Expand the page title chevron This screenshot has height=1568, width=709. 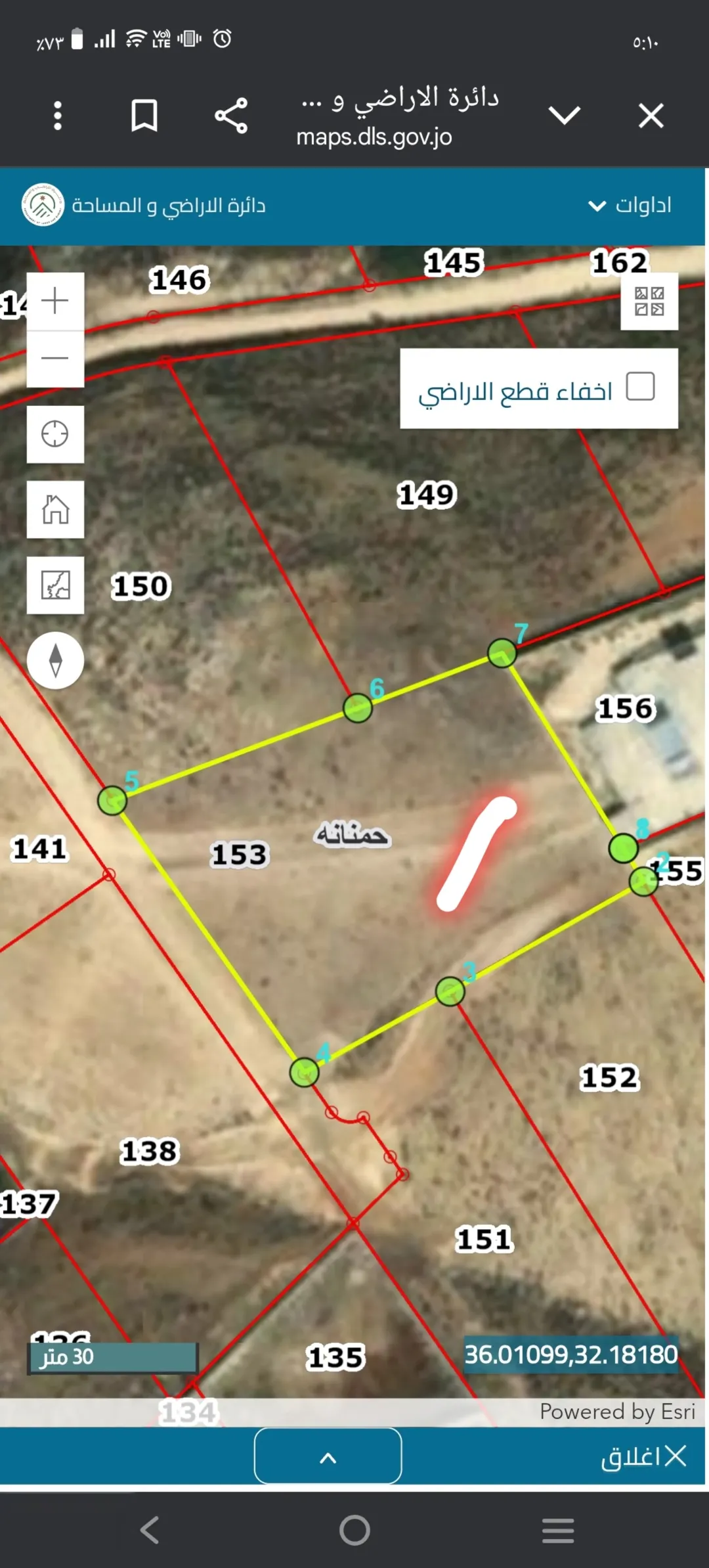(x=564, y=116)
